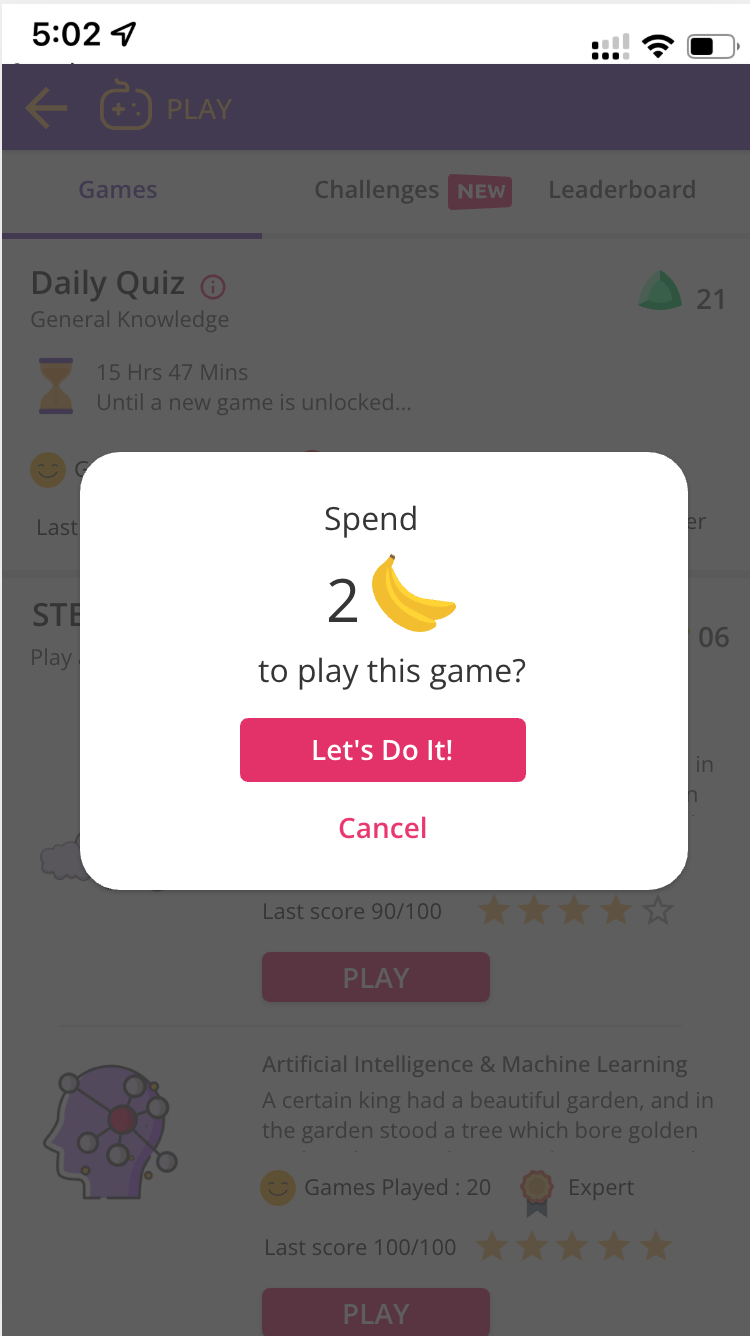Cancel the banana spending dialog
Image resolution: width=750 pixels, height=1336 pixels.
click(x=382, y=828)
